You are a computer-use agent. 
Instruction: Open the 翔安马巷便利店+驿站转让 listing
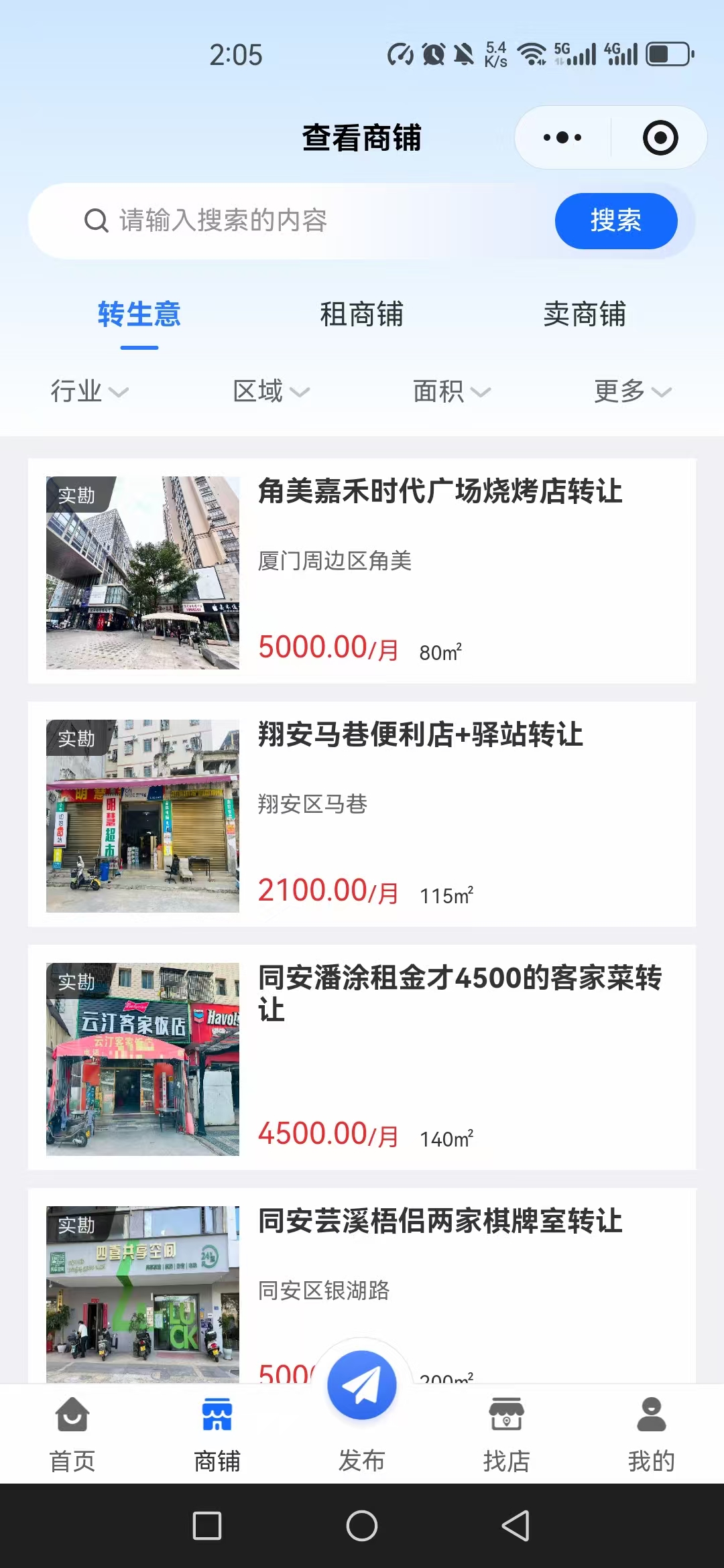[x=421, y=737]
